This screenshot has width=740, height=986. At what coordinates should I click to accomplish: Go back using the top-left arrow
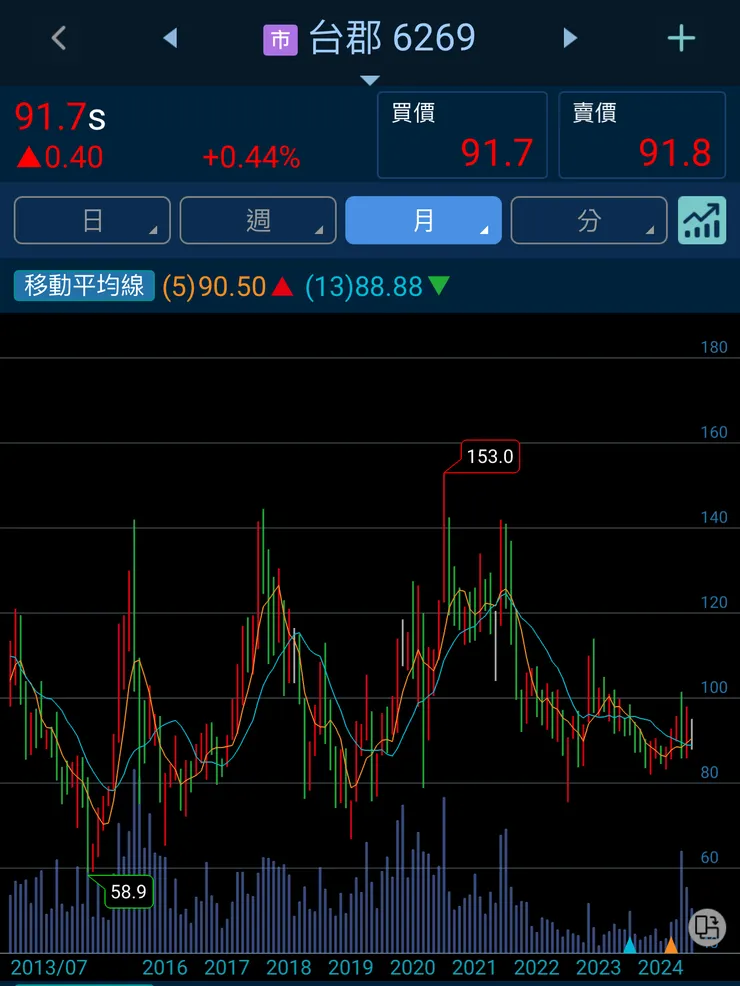tap(58, 39)
